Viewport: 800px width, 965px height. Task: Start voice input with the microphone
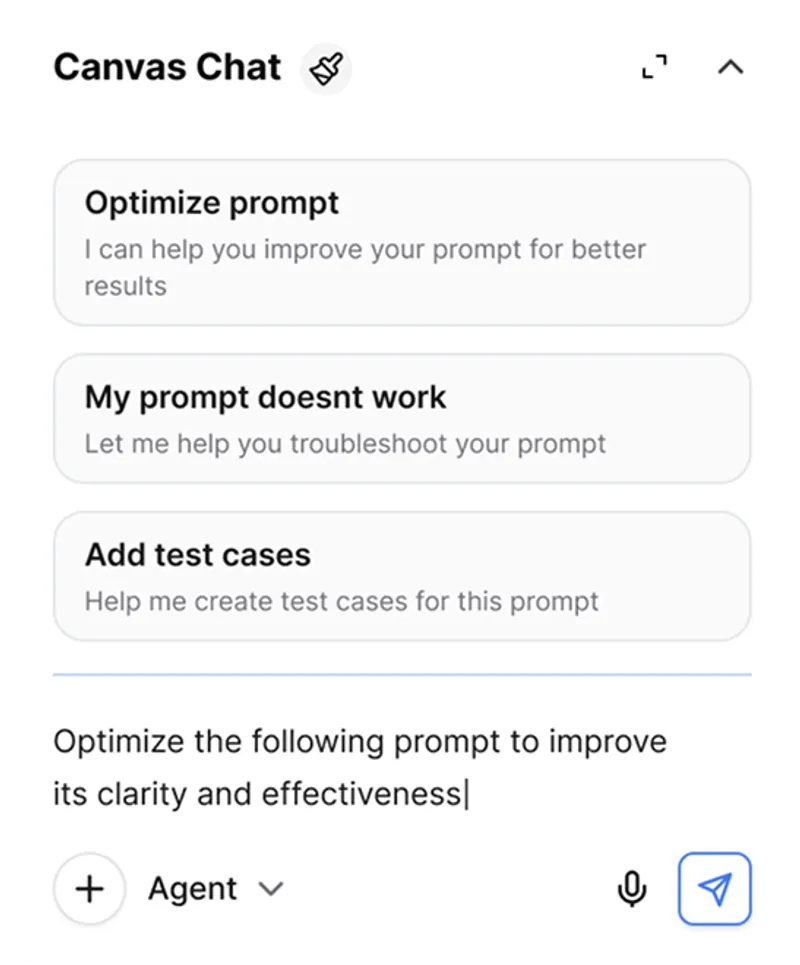(632, 888)
